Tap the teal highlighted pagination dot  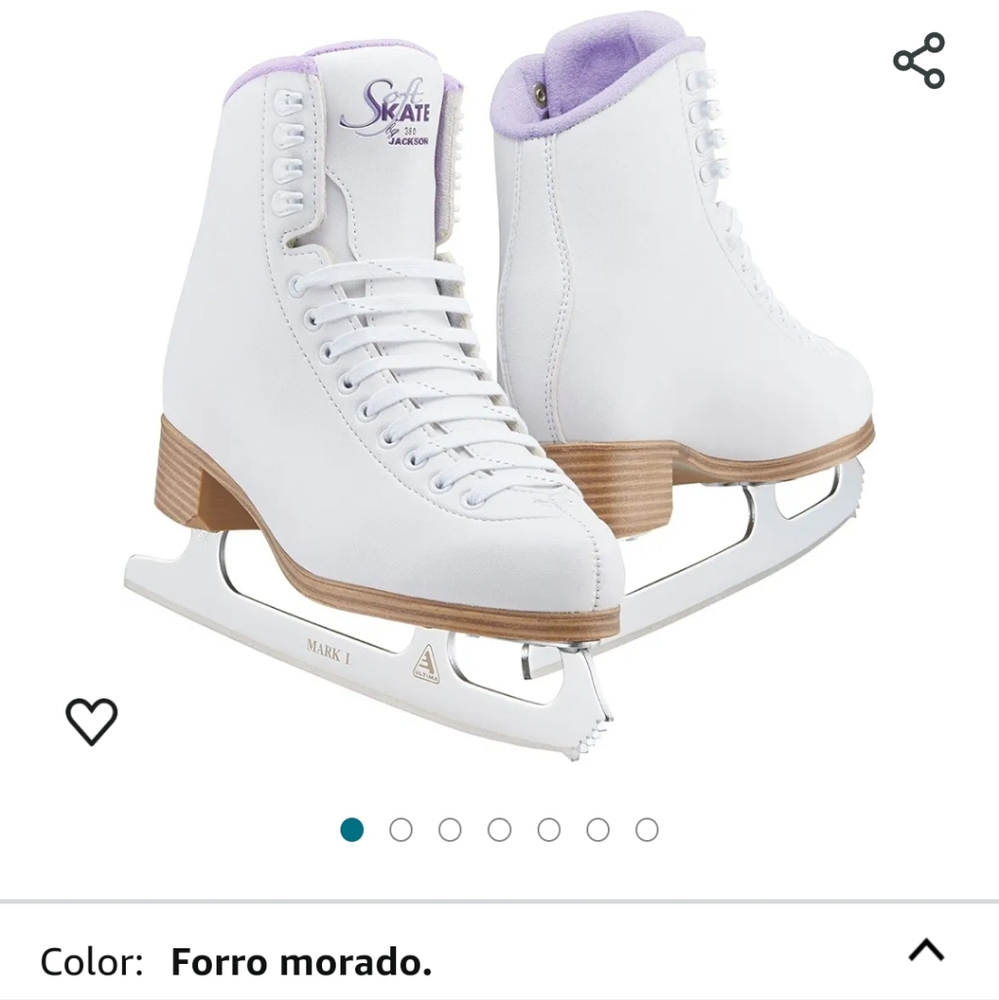tap(350, 828)
